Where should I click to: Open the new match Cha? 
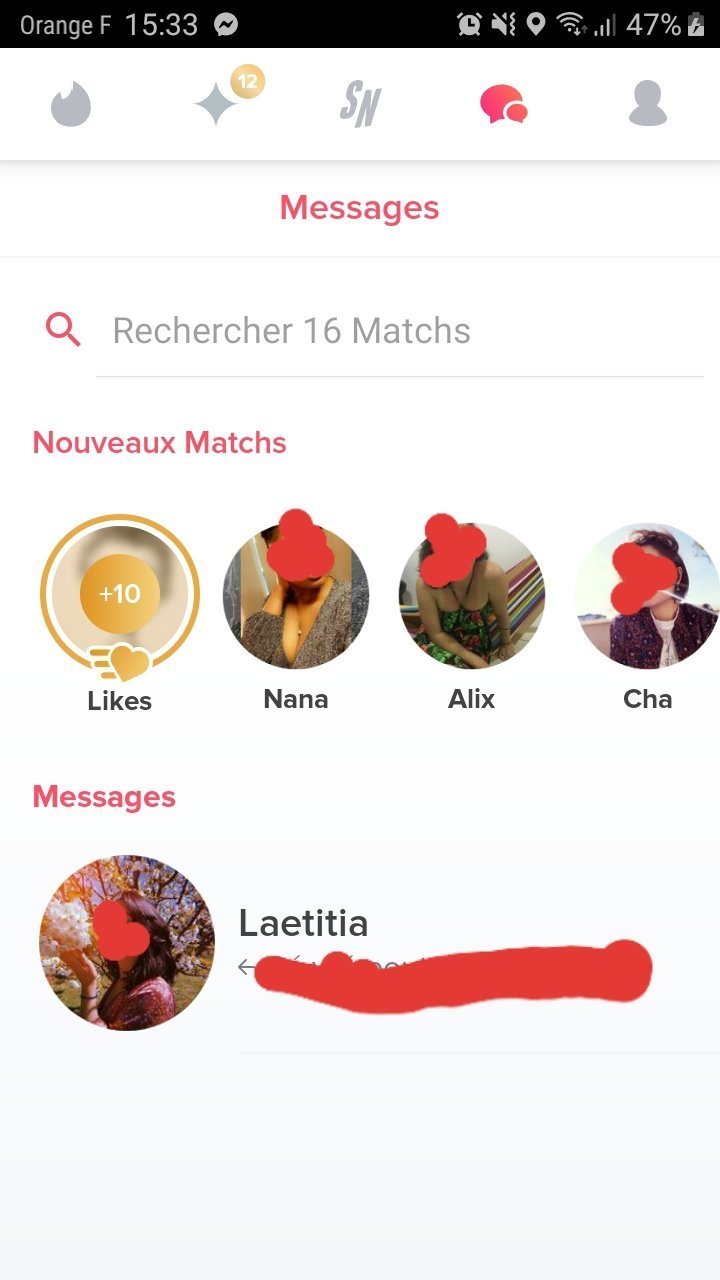648,597
